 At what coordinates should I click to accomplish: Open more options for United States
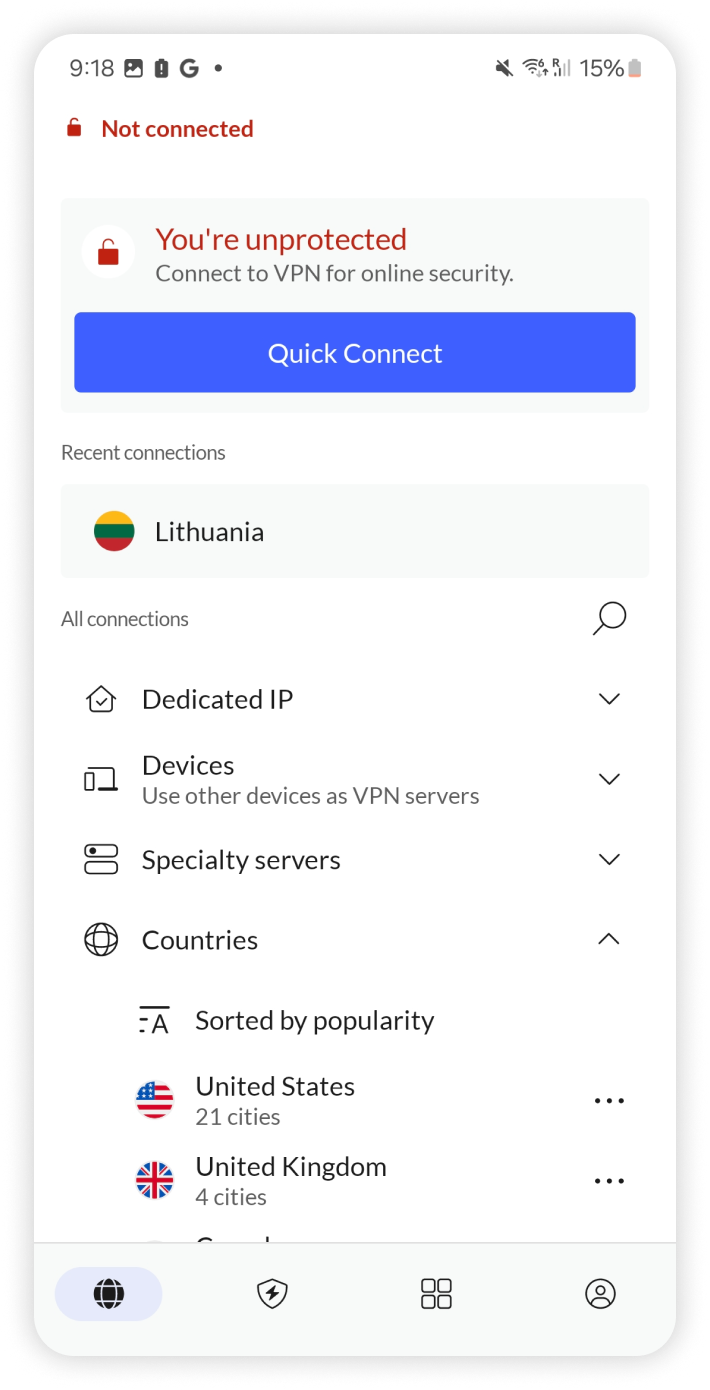tap(608, 1100)
